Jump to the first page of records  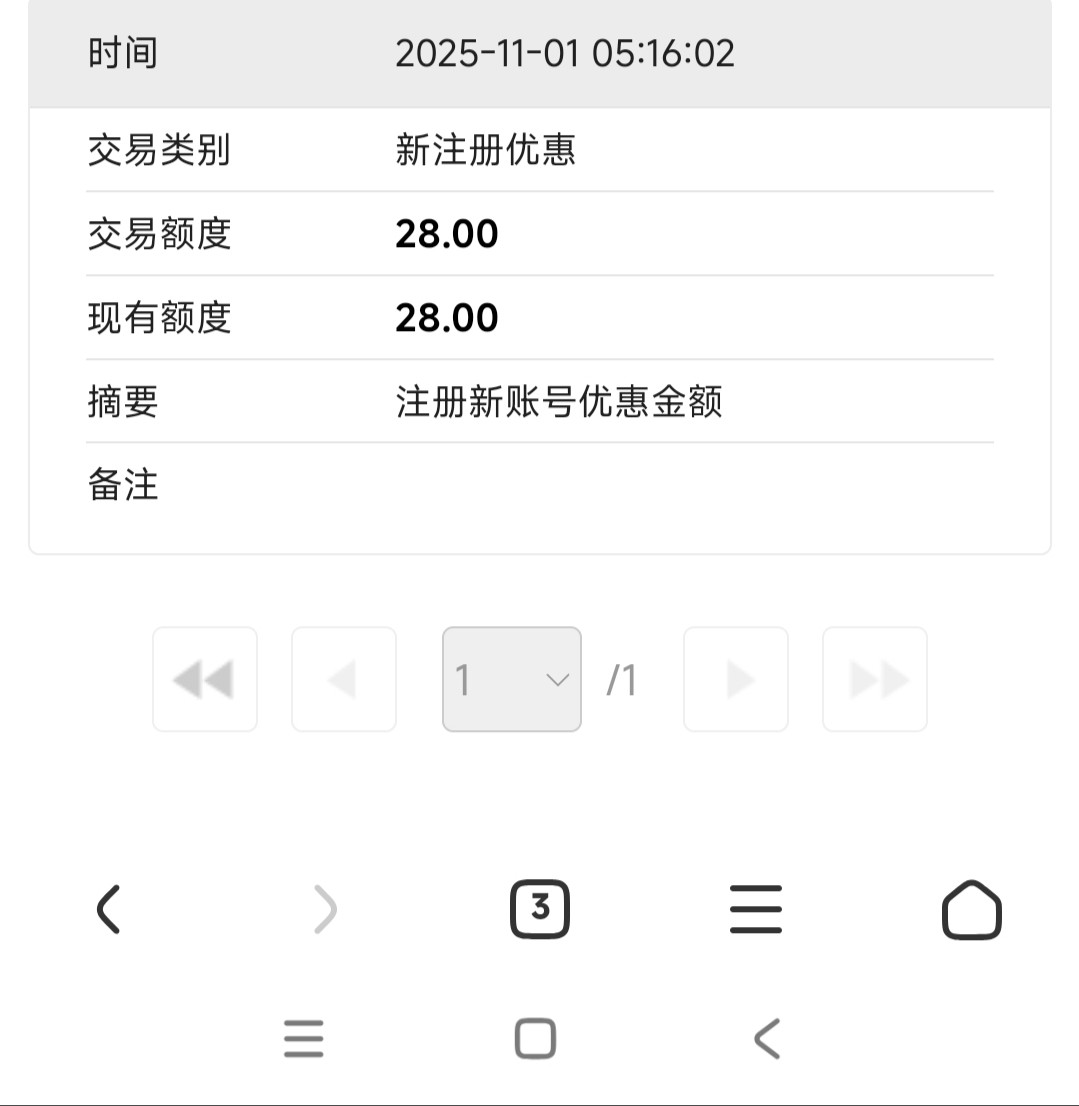[x=204, y=680]
